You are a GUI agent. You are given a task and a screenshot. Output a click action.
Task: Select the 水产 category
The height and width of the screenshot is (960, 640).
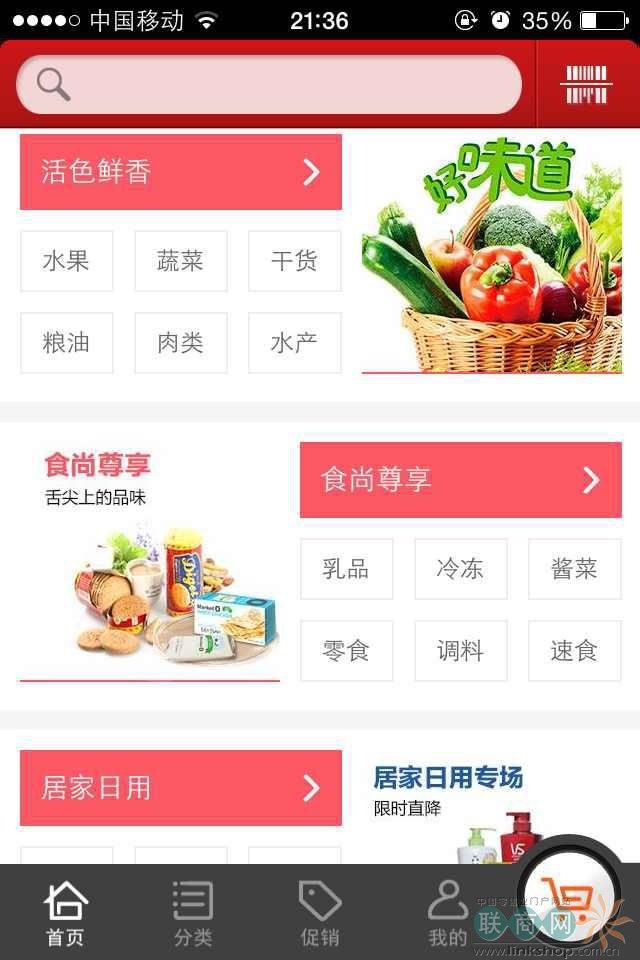[x=294, y=343]
